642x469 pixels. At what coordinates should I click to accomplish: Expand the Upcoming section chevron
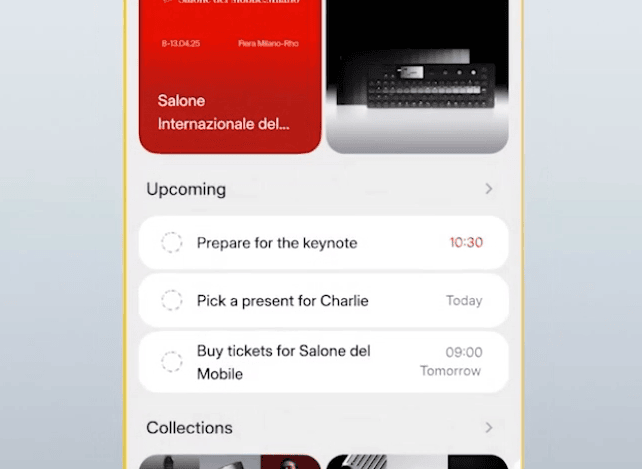488,189
